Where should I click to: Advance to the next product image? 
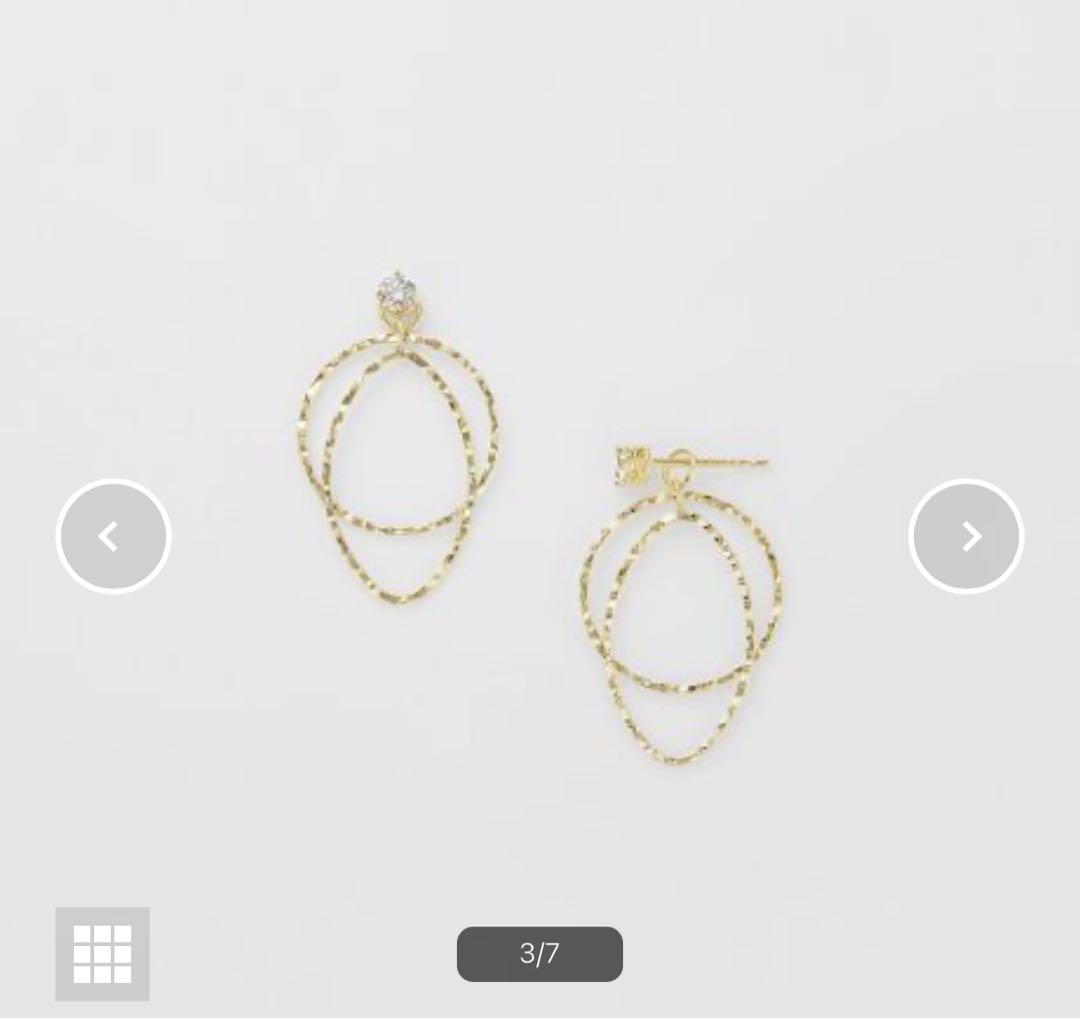pyautogui.click(x=966, y=537)
